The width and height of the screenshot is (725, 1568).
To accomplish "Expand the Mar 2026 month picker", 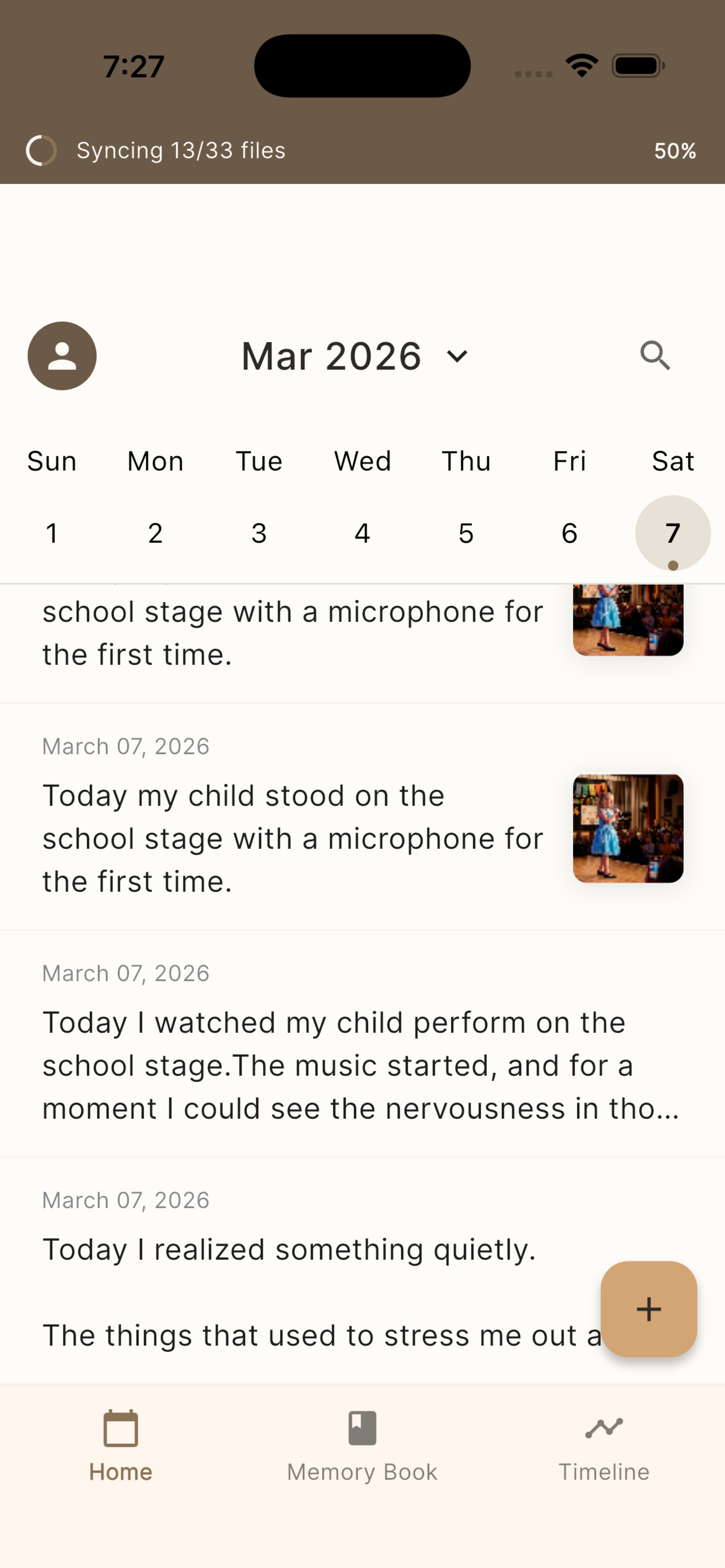I will [356, 356].
